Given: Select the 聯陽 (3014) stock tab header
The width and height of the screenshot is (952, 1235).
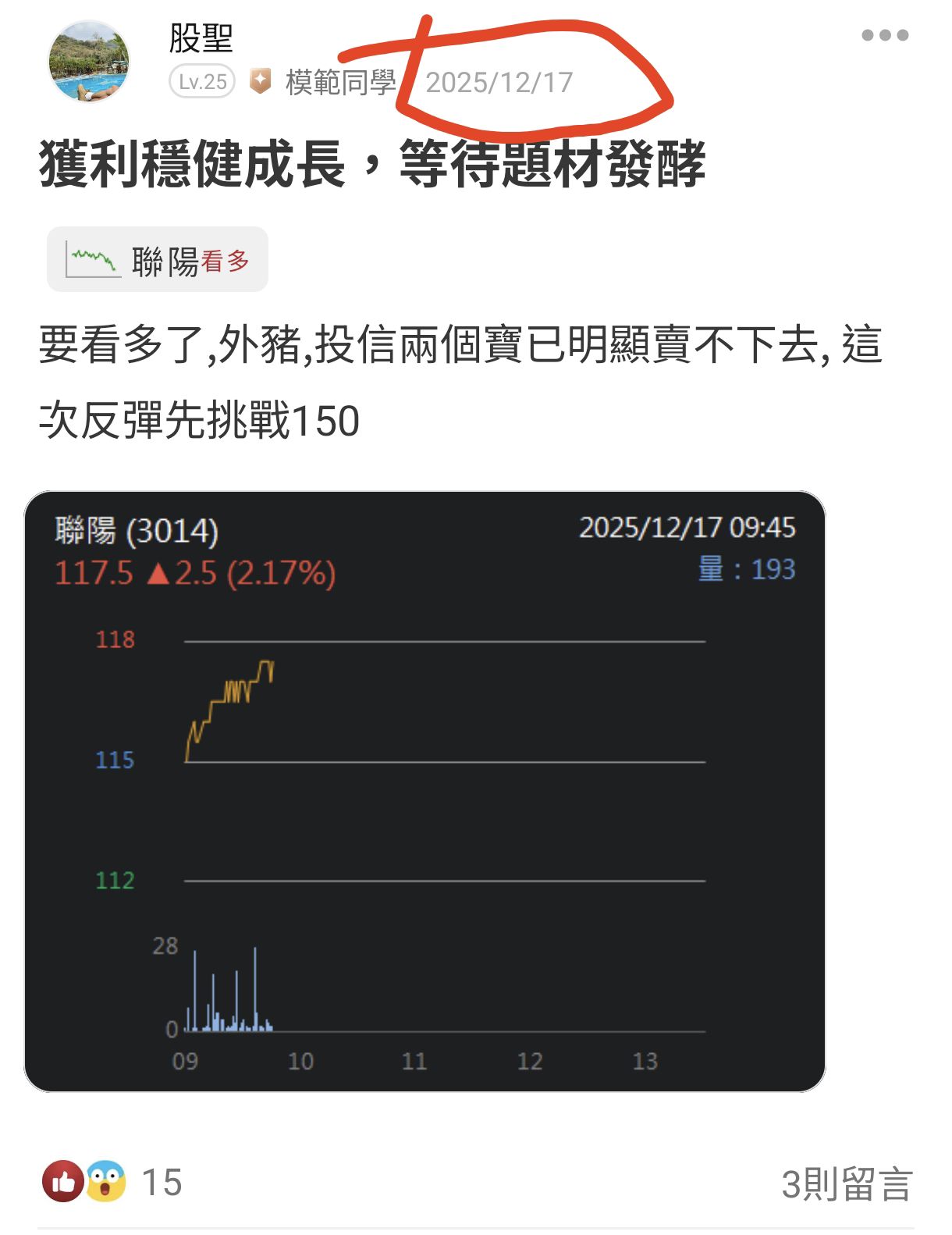Looking at the screenshot, I should 137,532.
